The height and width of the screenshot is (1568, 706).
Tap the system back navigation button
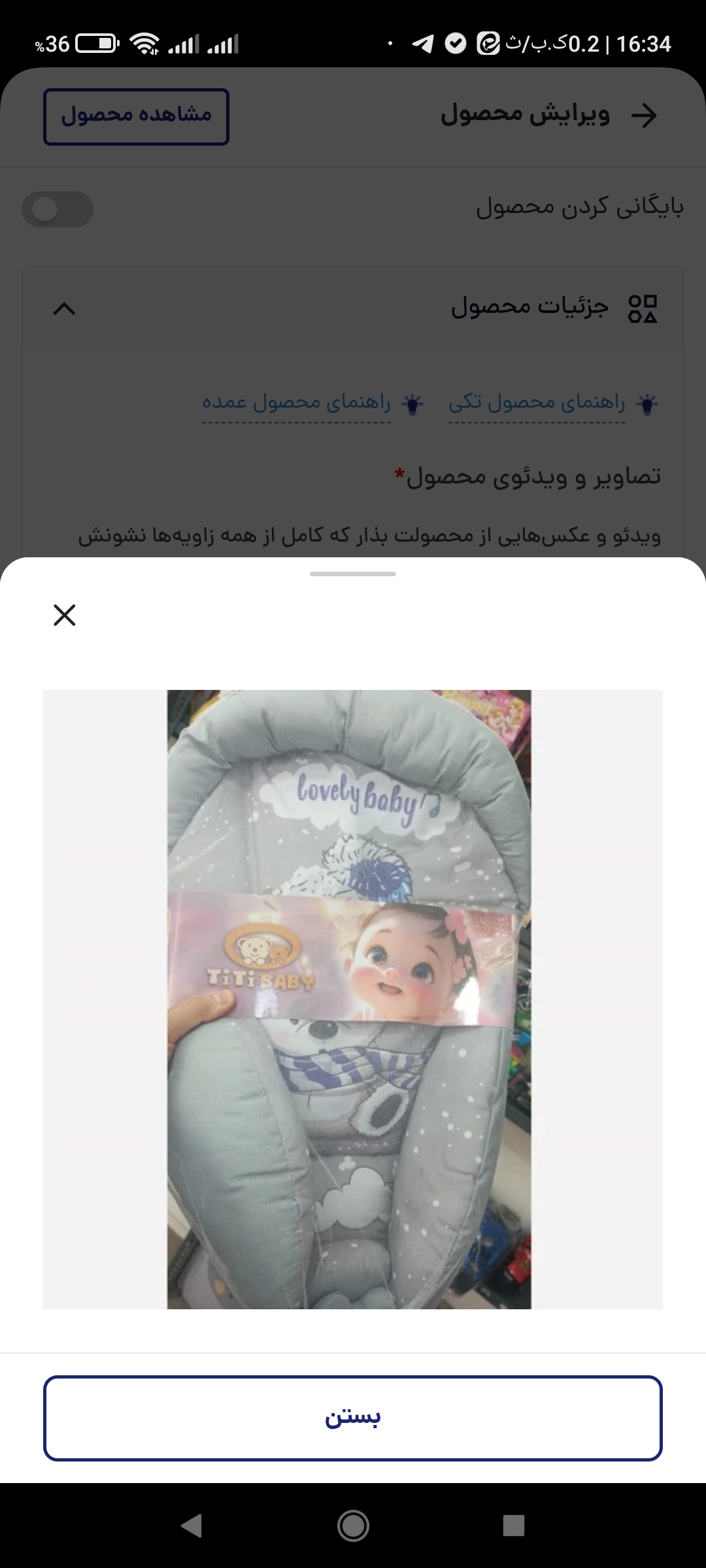pyautogui.click(x=192, y=1526)
